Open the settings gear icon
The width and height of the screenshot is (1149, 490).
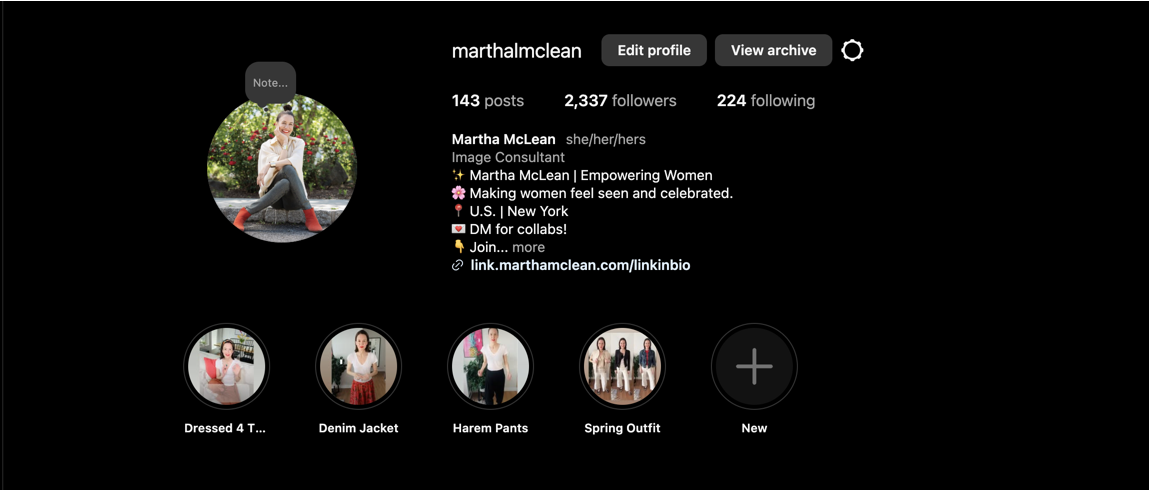852,50
